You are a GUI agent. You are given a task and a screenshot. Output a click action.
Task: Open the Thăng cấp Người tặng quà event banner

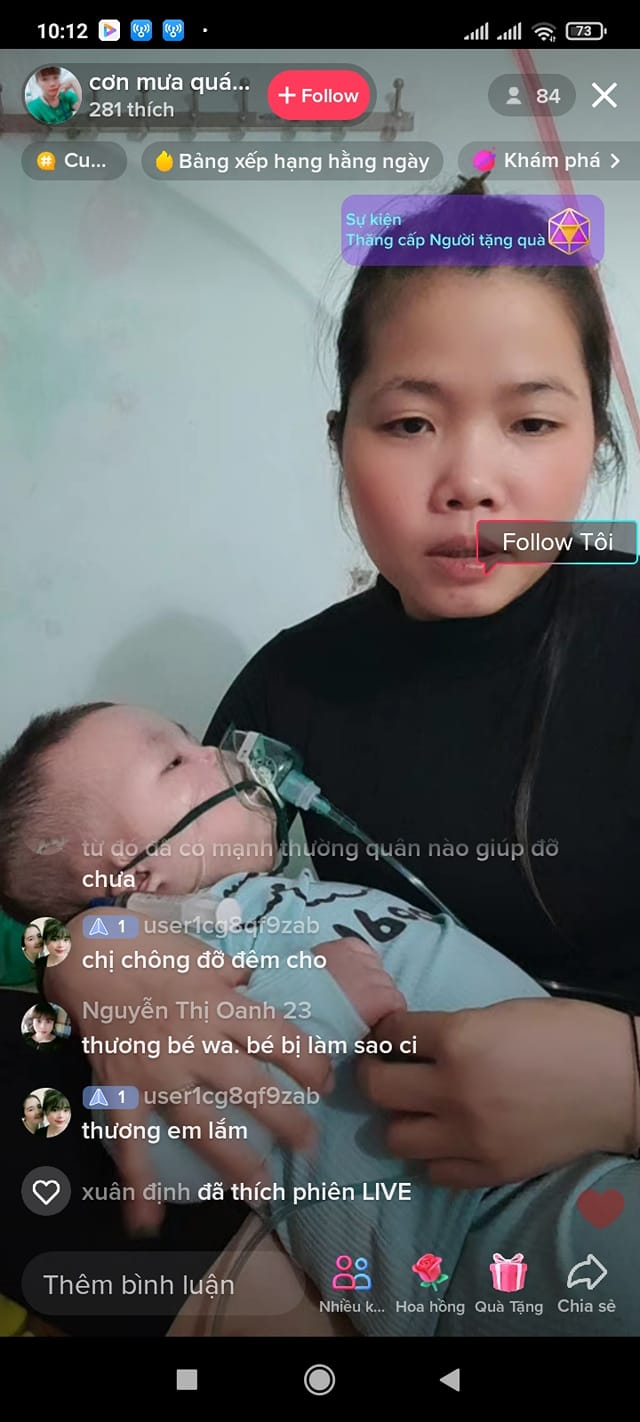[x=472, y=230]
